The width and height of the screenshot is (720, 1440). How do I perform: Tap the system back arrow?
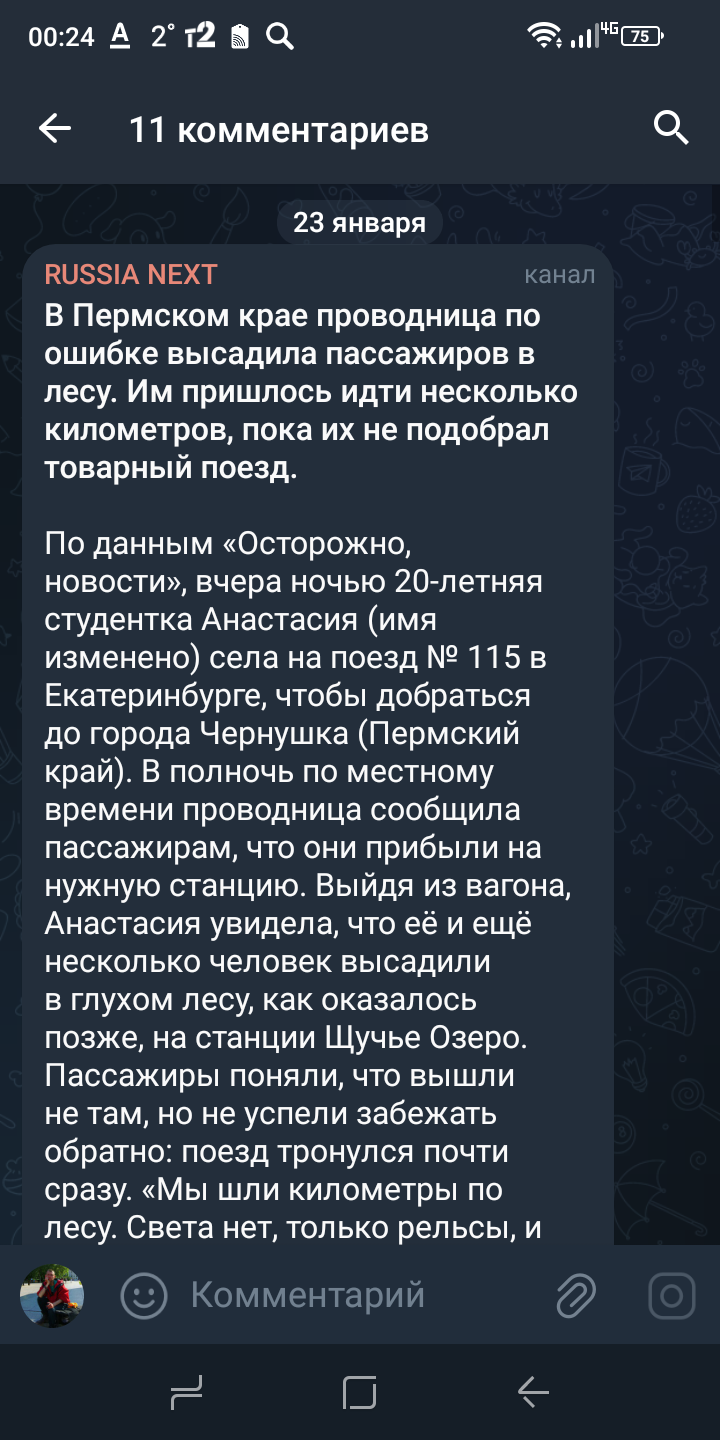tap(532, 1392)
